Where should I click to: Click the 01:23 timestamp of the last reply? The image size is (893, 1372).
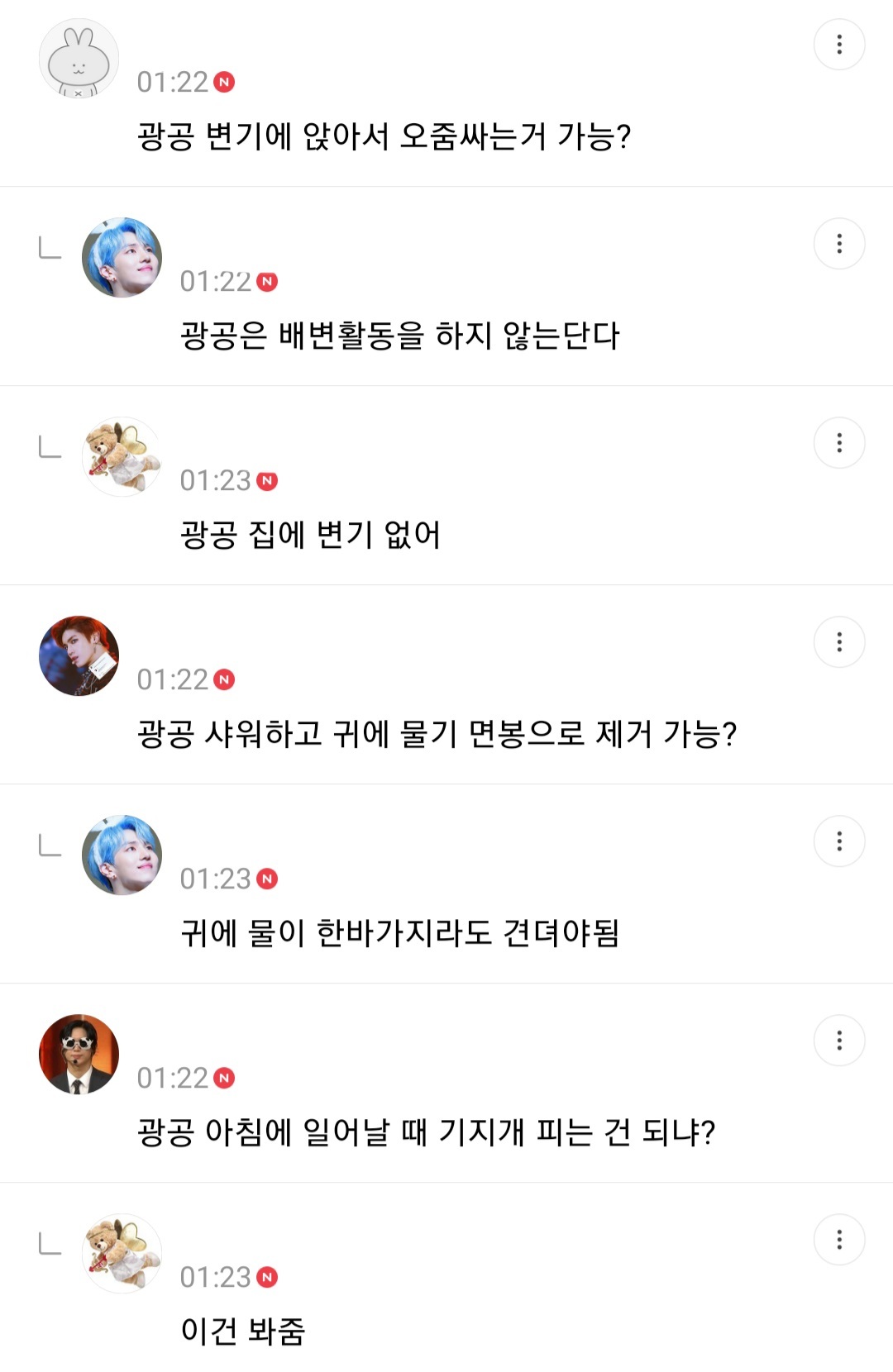point(217,1276)
